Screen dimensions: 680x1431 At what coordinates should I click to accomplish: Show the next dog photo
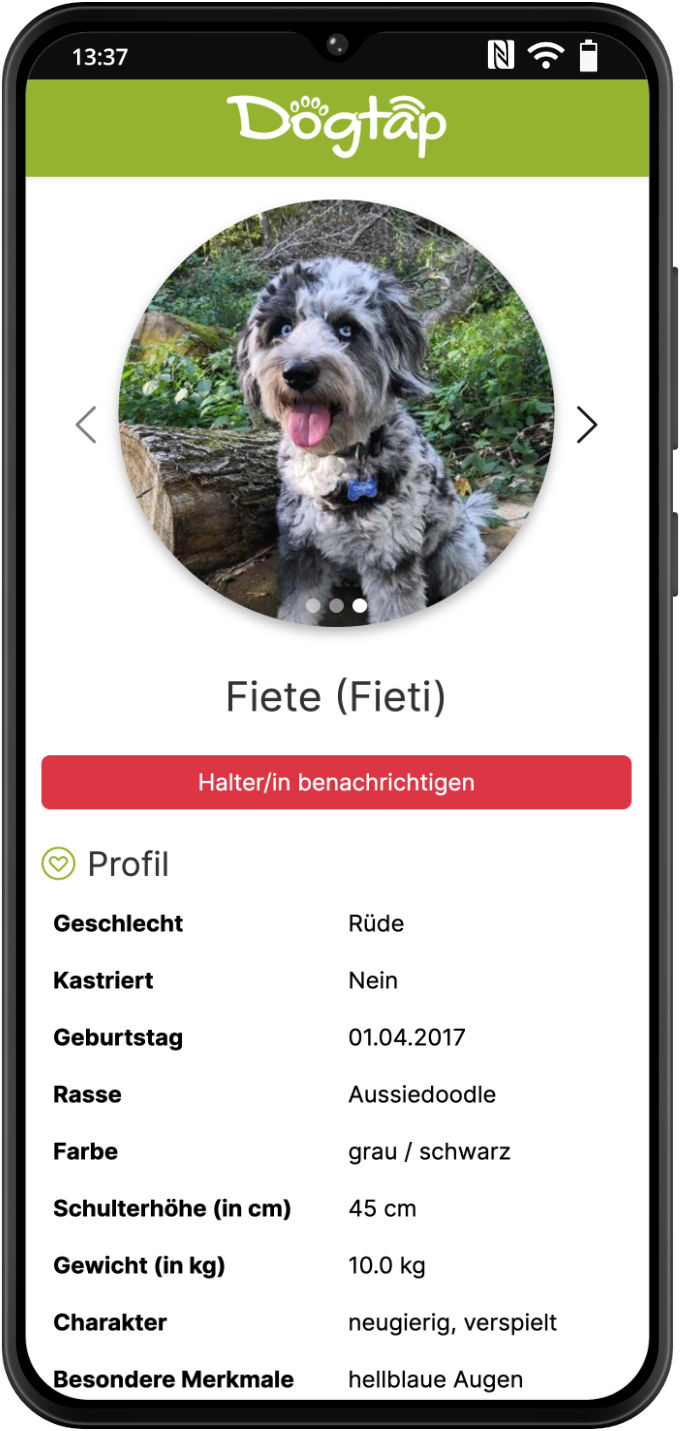point(587,425)
